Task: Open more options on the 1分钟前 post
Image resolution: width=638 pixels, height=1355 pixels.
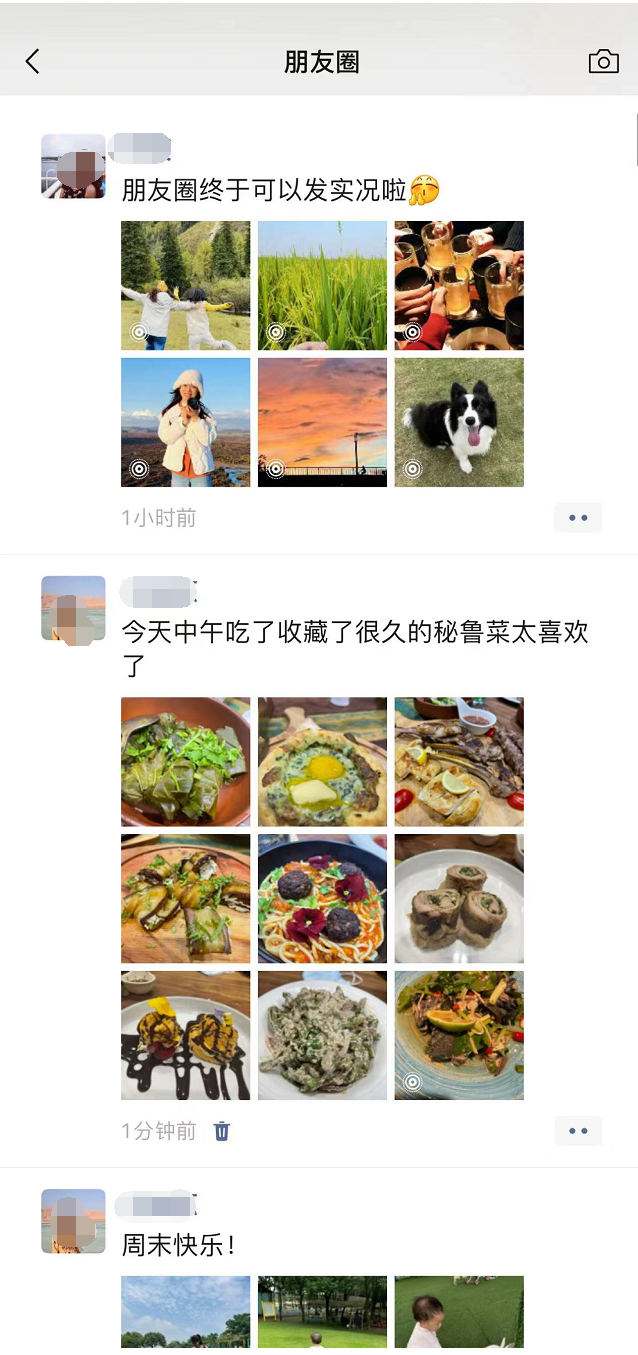Action: [x=578, y=1131]
